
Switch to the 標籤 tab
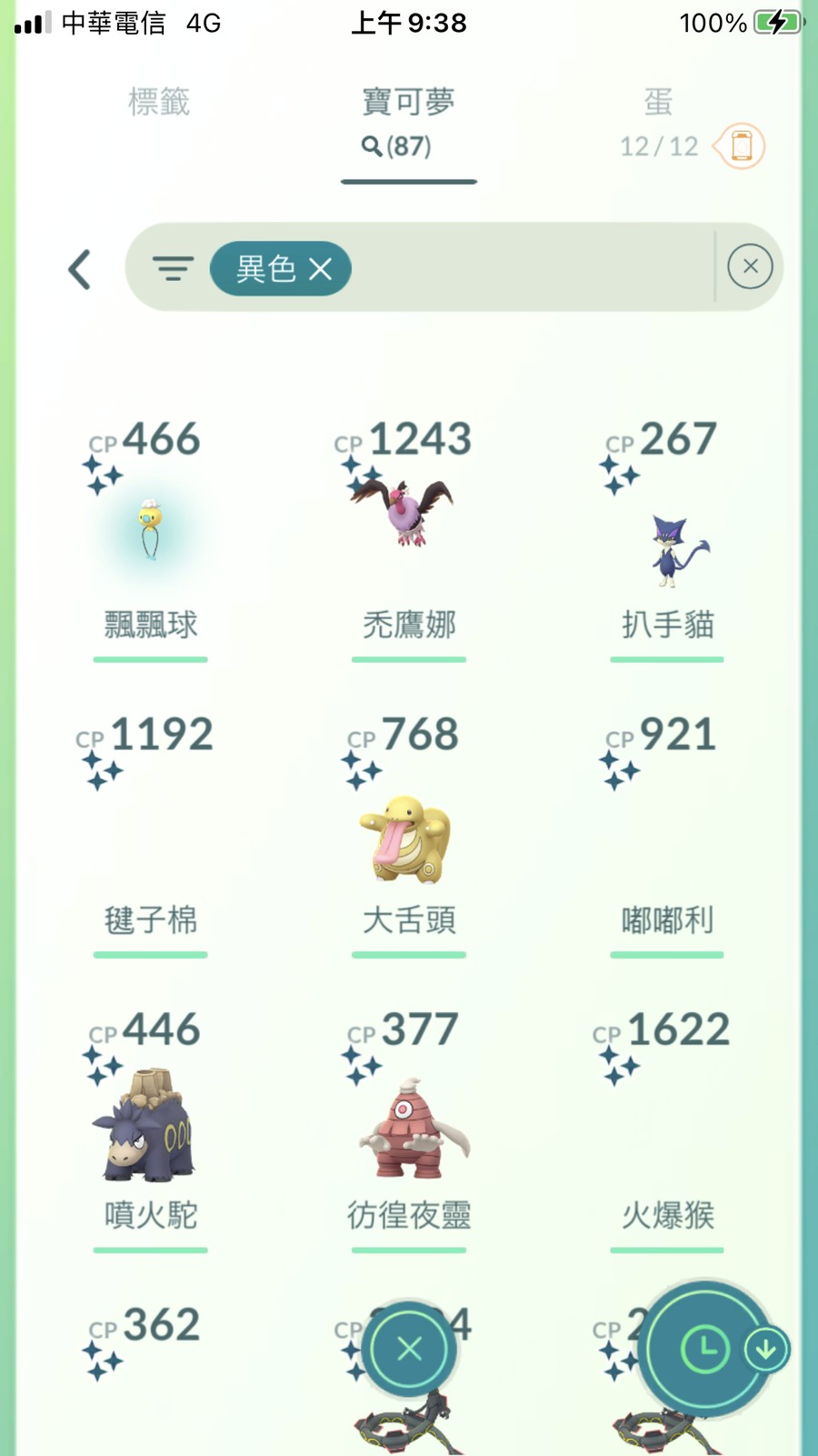[x=159, y=102]
